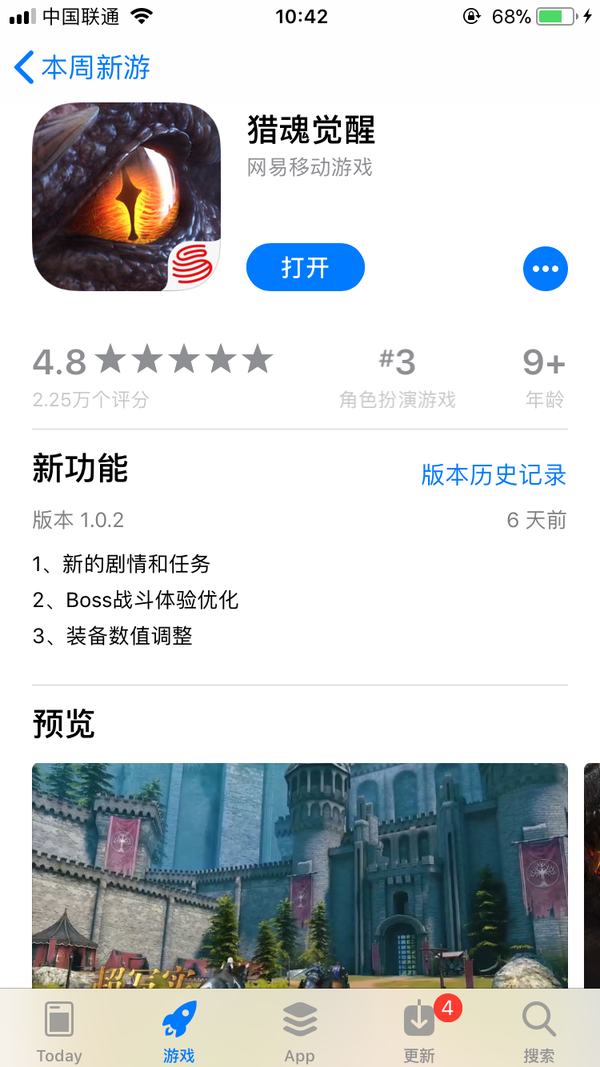The width and height of the screenshot is (600, 1067).
Task: Open the 更新 updates tab
Action: 419,1030
